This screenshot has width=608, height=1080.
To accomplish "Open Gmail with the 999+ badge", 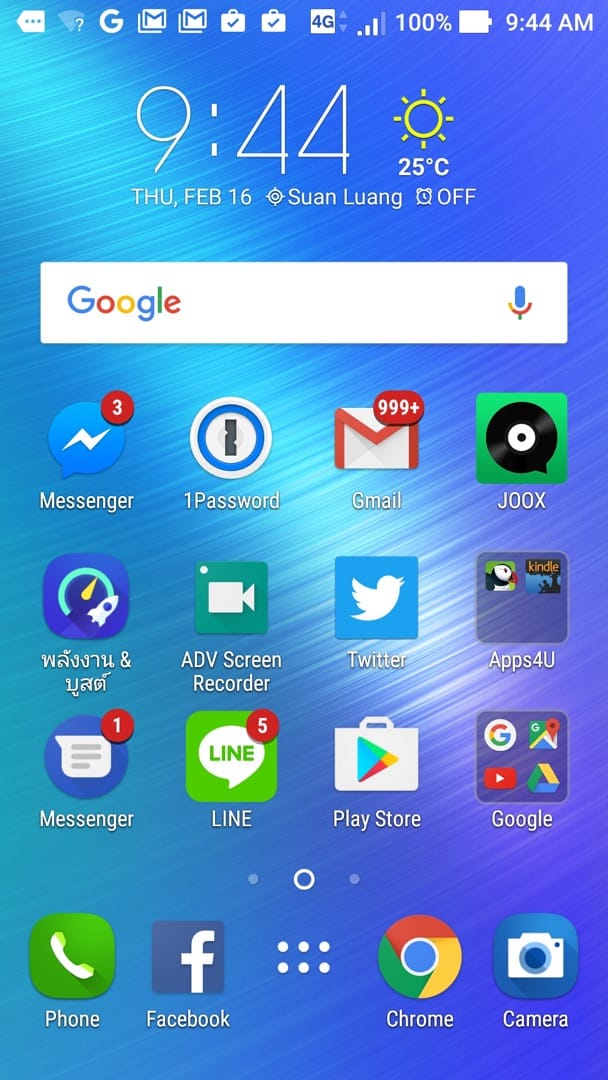I will coord(376,440).
